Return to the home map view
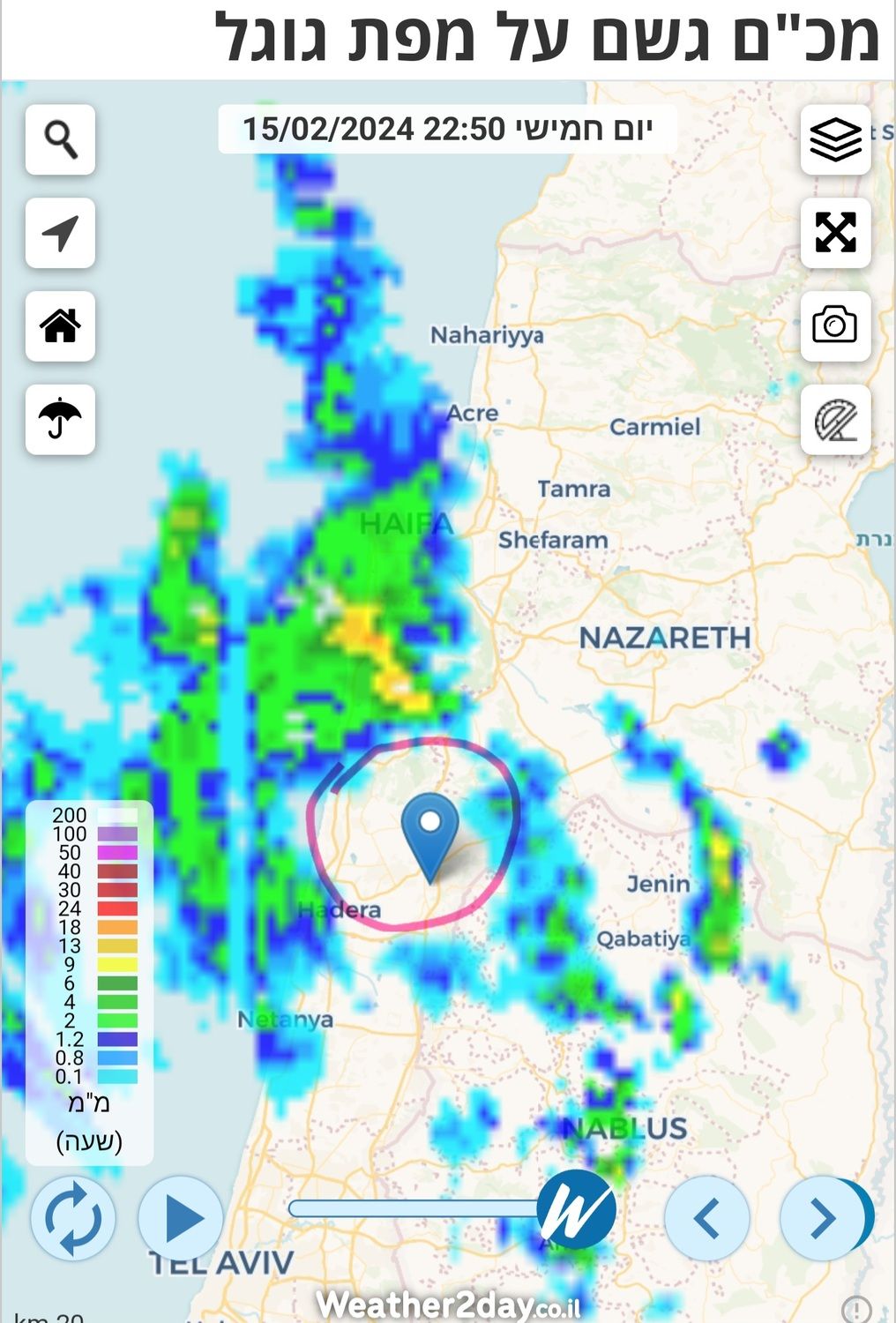This screenshot has width=896, height=1323. point(60,325)
